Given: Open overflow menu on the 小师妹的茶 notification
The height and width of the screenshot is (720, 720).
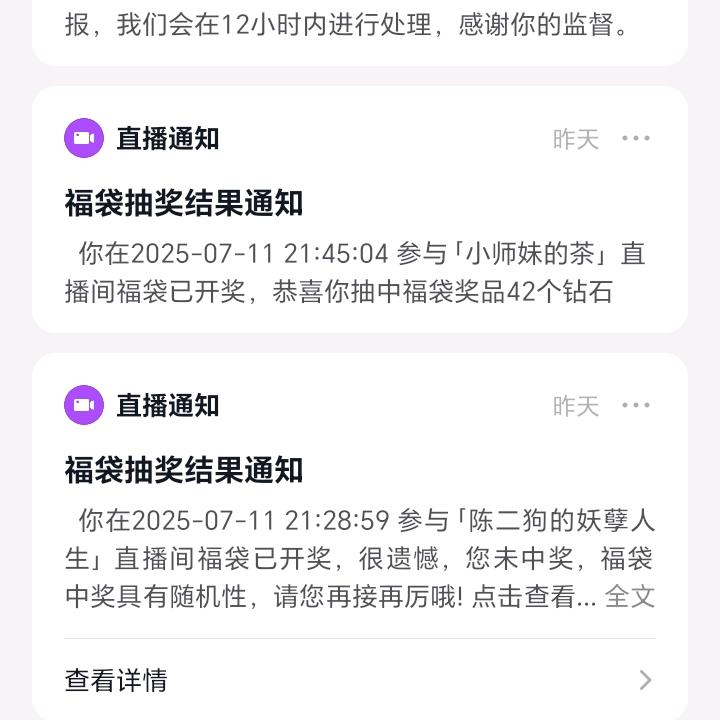Looking at the screenshot, I should (636, 138).
